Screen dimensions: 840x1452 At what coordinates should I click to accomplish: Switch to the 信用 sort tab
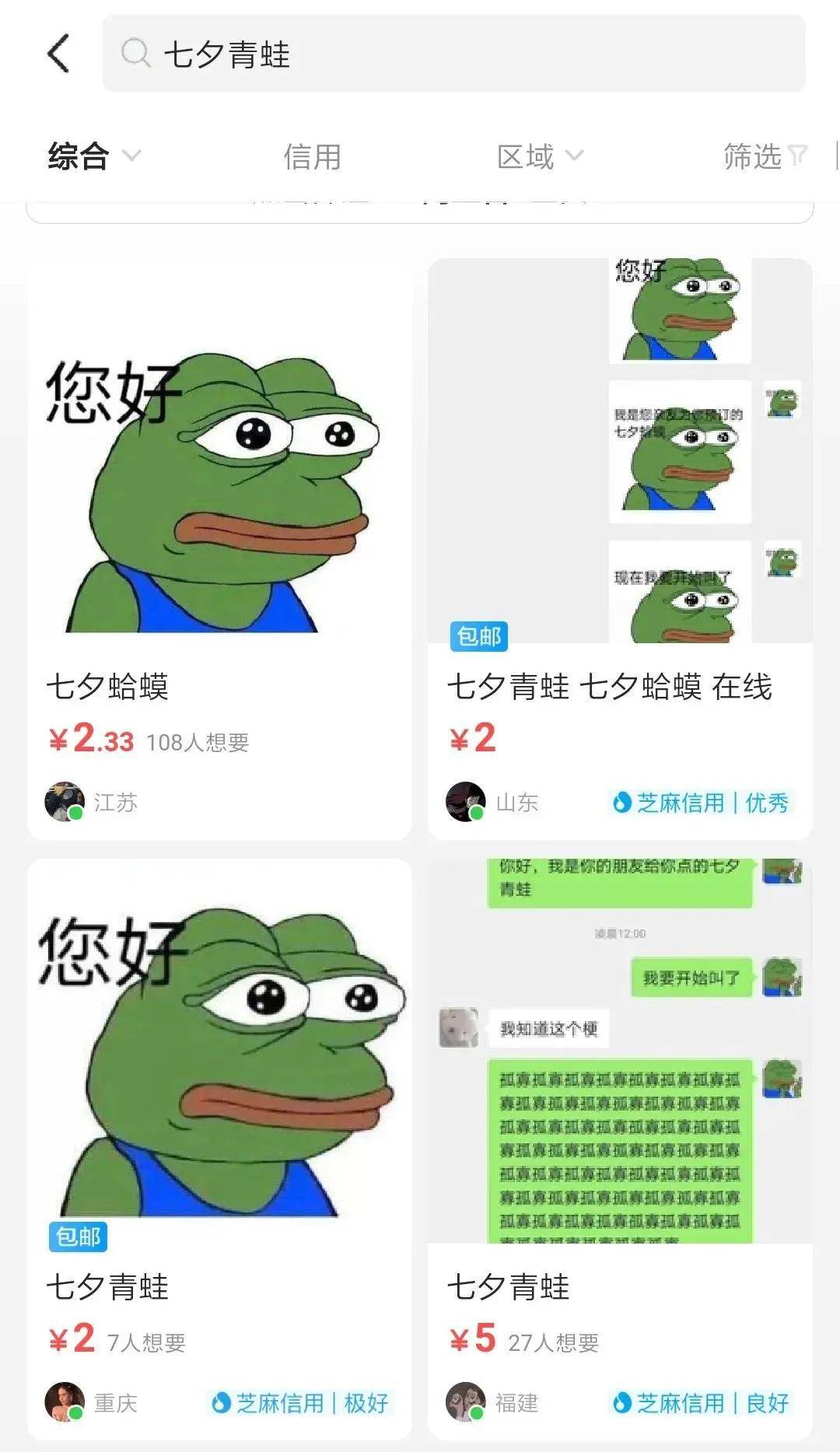(312, 157)
